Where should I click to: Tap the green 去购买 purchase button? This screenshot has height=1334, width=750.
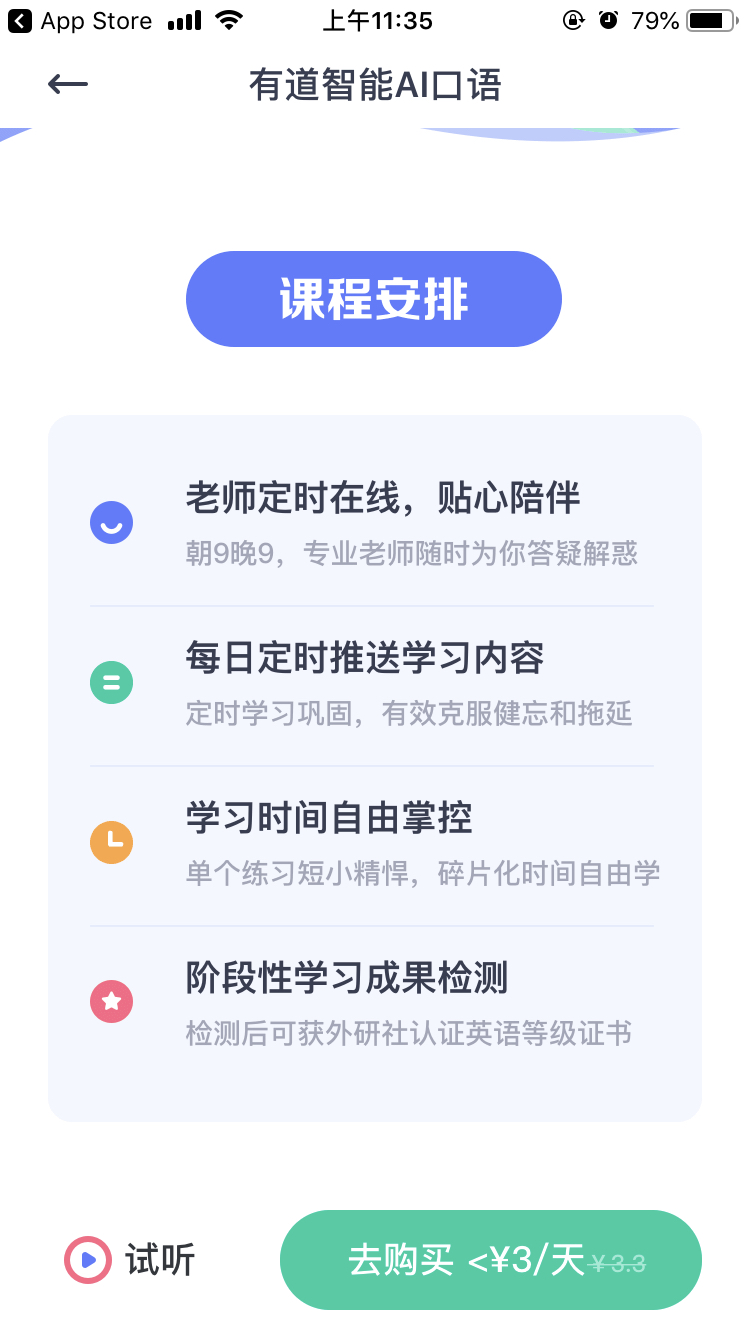(x=491, y=1260)
